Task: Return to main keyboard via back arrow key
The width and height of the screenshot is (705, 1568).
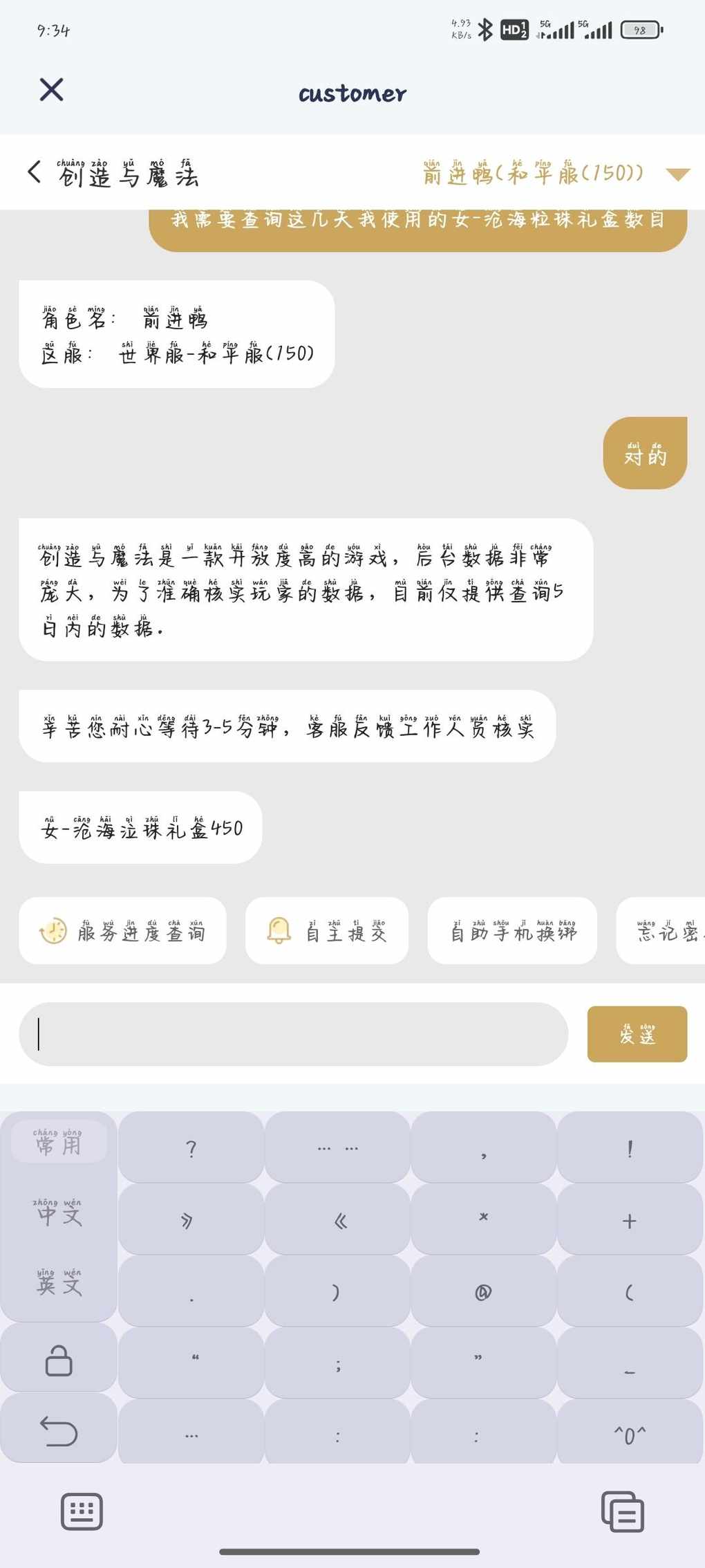Action: pyautogui.click(x=59, y=1430)
